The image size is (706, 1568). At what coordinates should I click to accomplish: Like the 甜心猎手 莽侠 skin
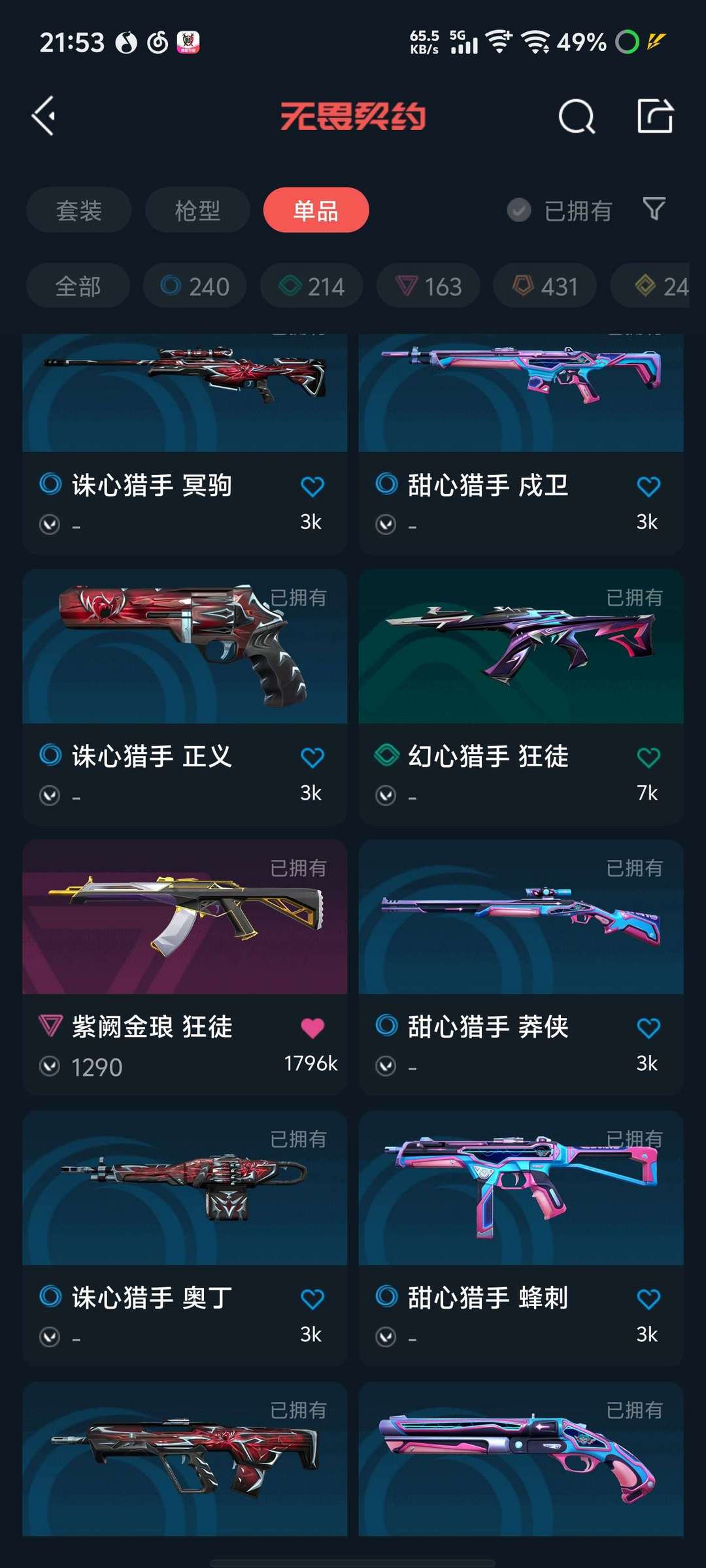pyautogui.click(x=648, y=1028)
